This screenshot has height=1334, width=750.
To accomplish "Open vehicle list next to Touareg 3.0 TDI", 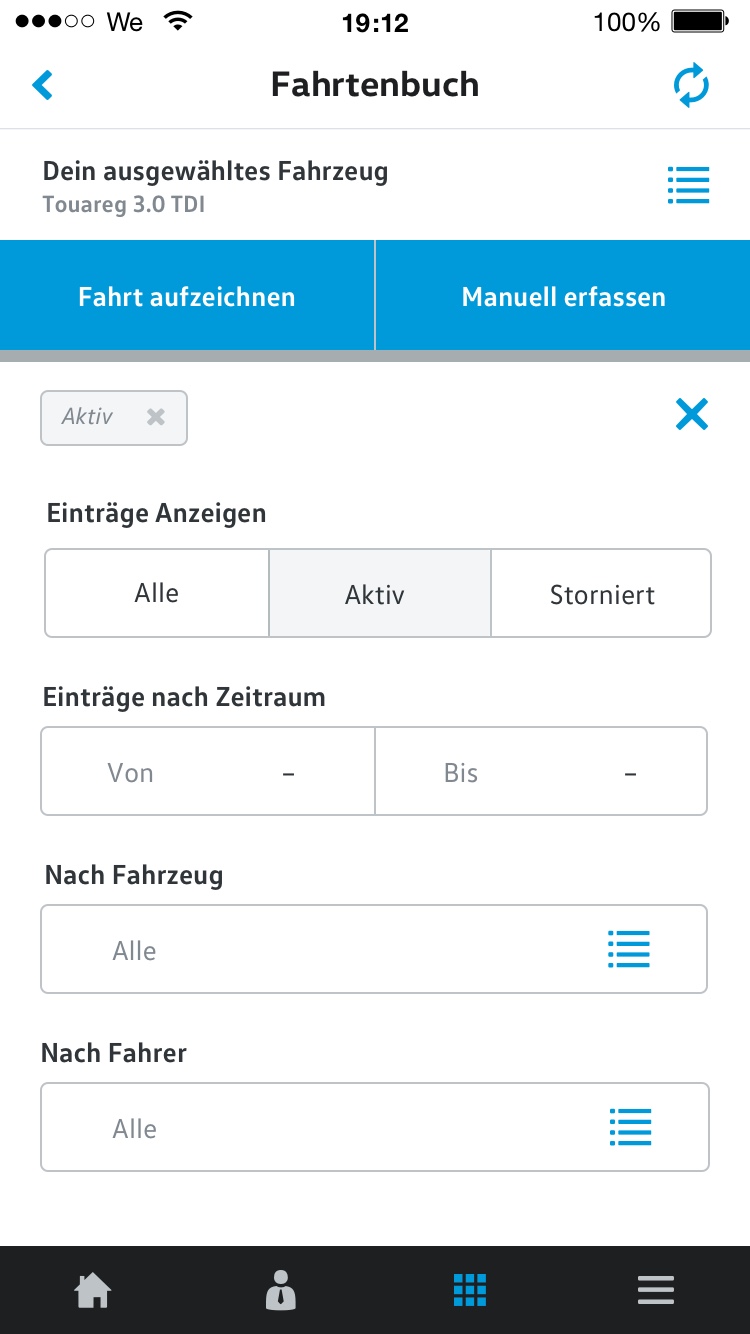I will pyautogui.click(x=689, y=186).
